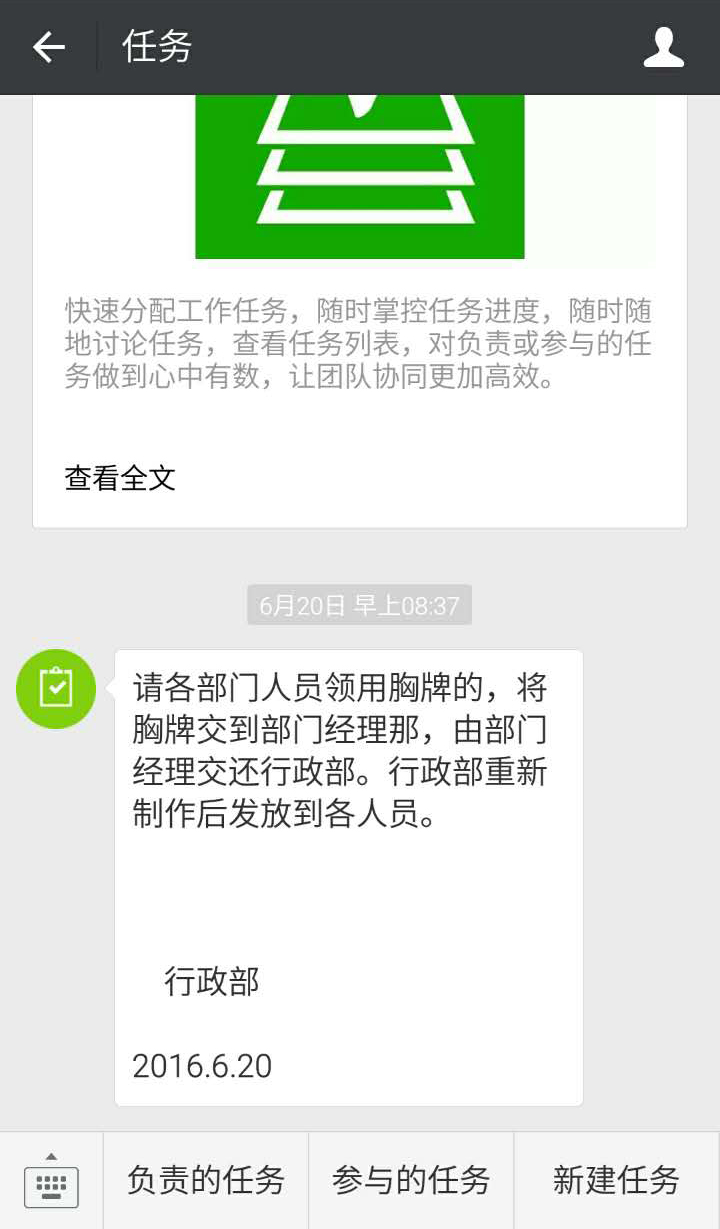Switch to keyboard input mode
Screen dimensions: 720x1229
(x=51, y=1181)
